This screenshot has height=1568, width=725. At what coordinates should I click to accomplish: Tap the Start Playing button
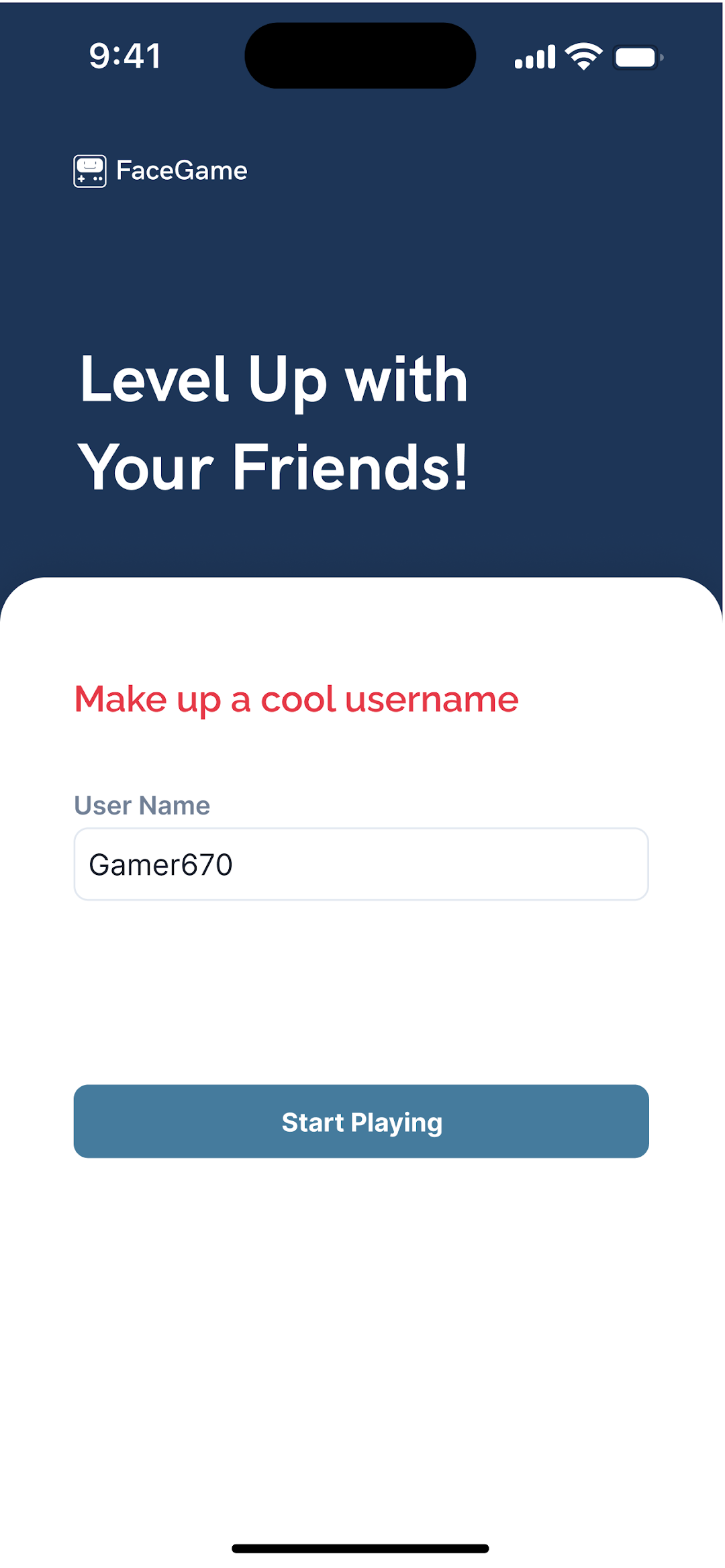pos(361,1121)
